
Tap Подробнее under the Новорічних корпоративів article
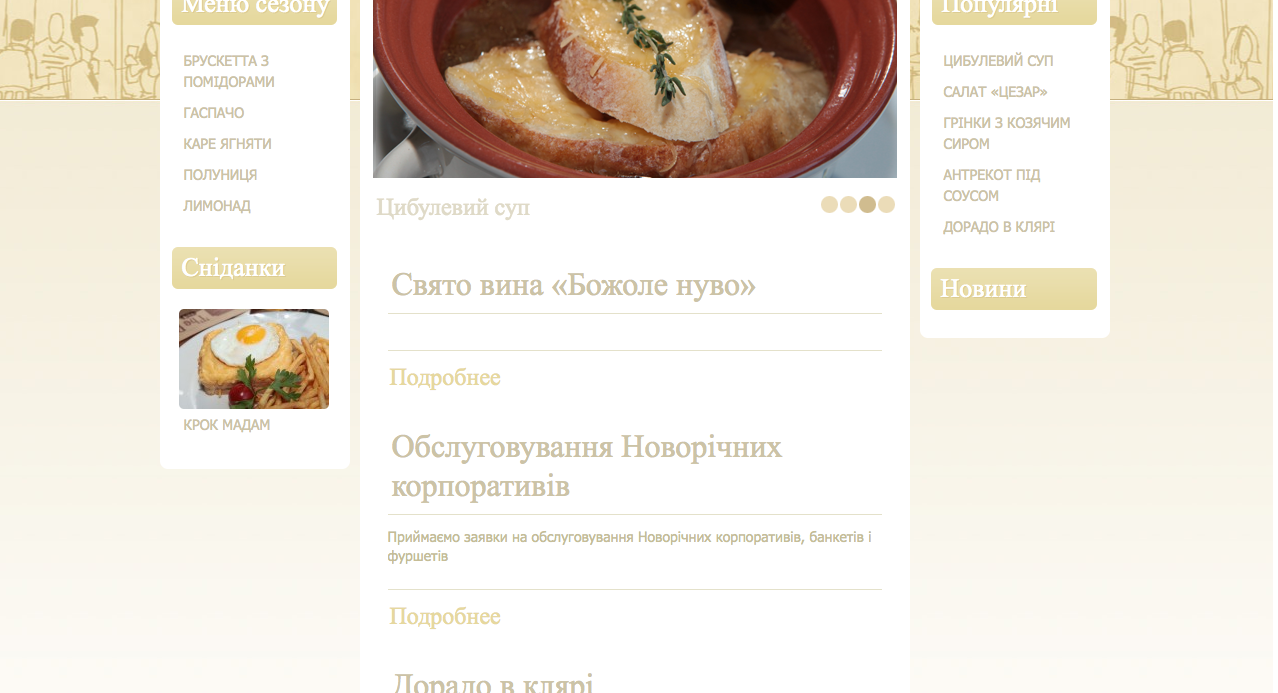click(x=445, y=616)
